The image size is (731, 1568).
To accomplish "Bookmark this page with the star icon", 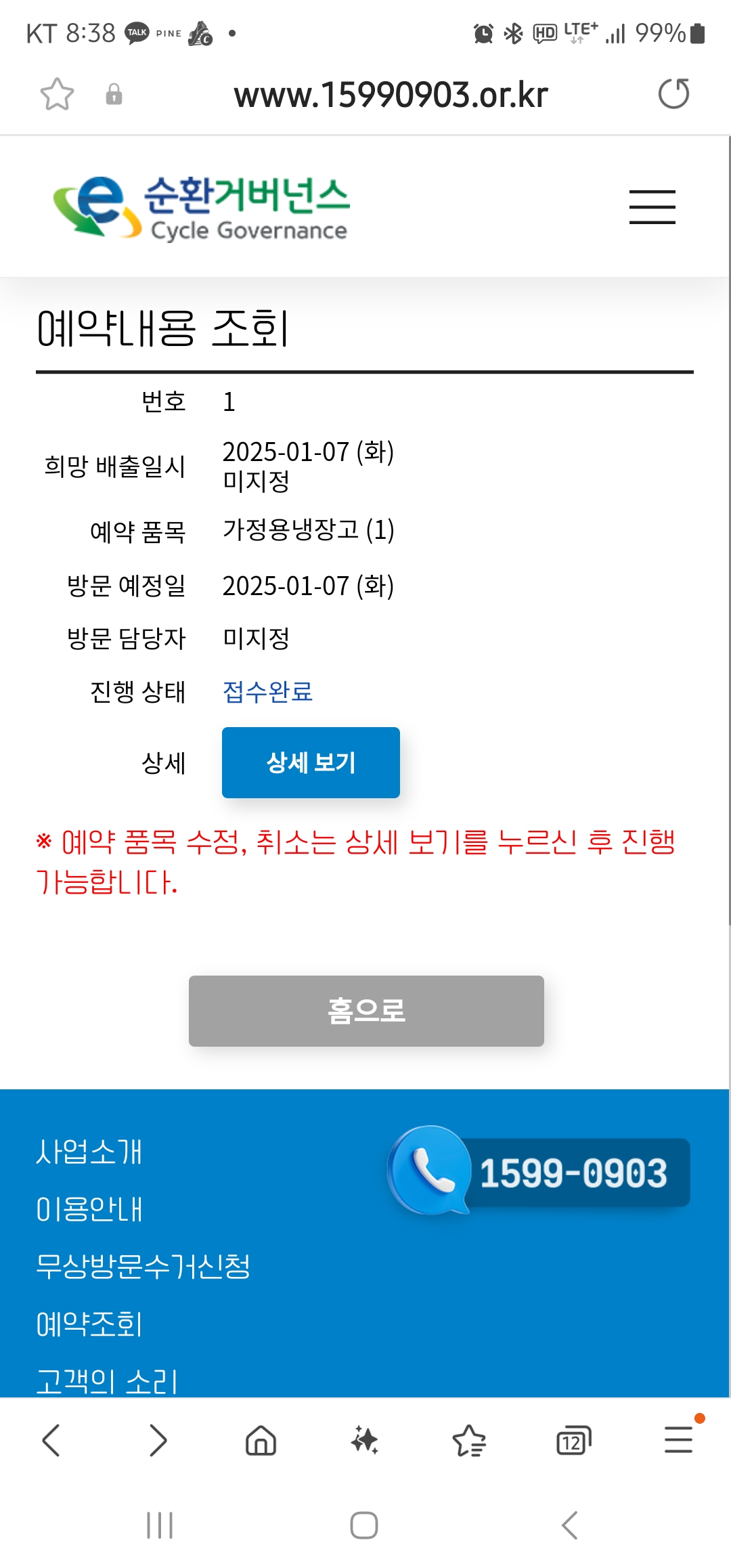I will tap(57, 94).
